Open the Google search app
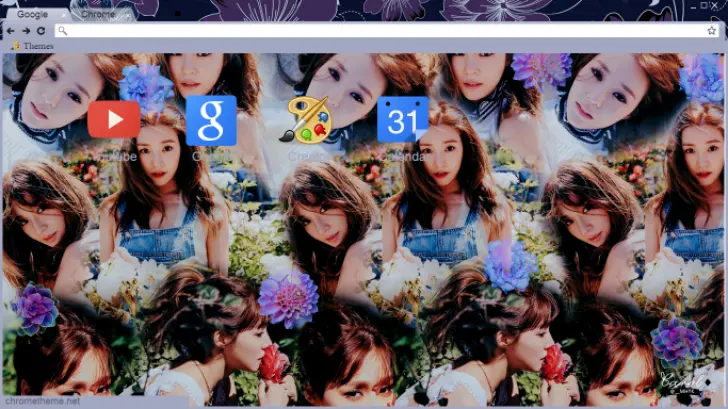Image resolution: width=728 pixels, height=409 pixels. tap(211, 121)
